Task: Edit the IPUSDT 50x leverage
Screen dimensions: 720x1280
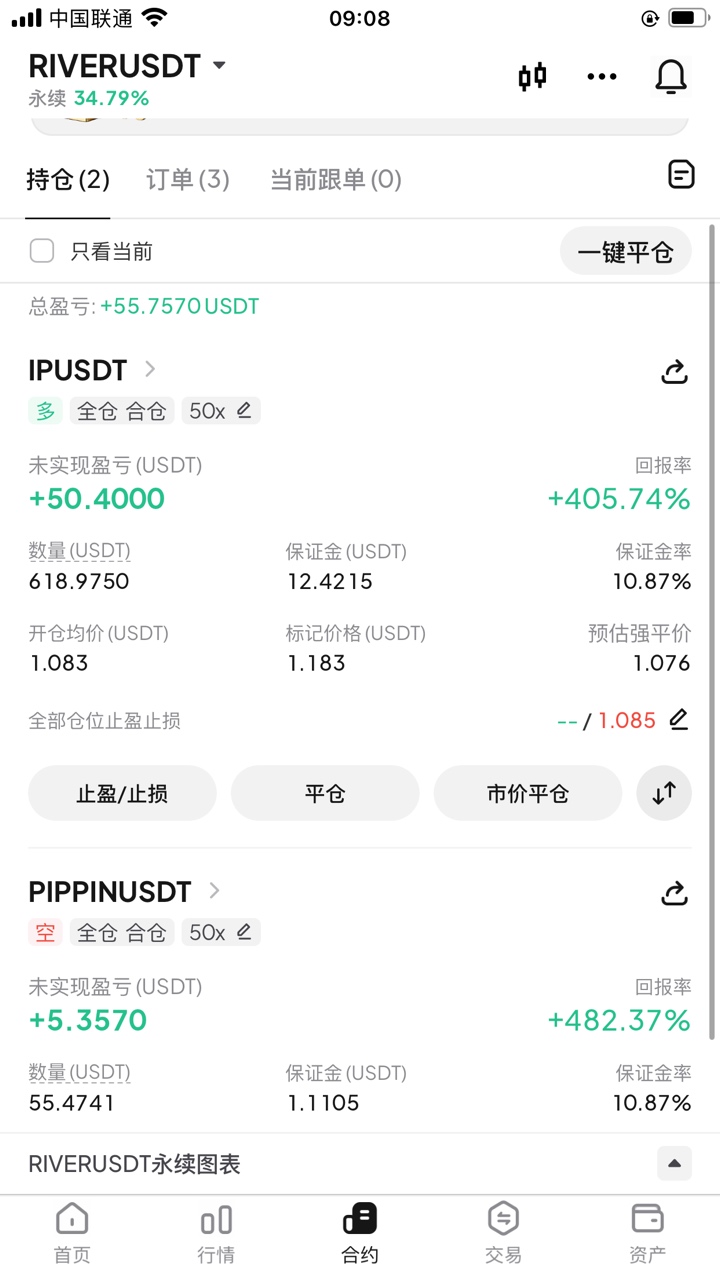Action: coord(221,411)
